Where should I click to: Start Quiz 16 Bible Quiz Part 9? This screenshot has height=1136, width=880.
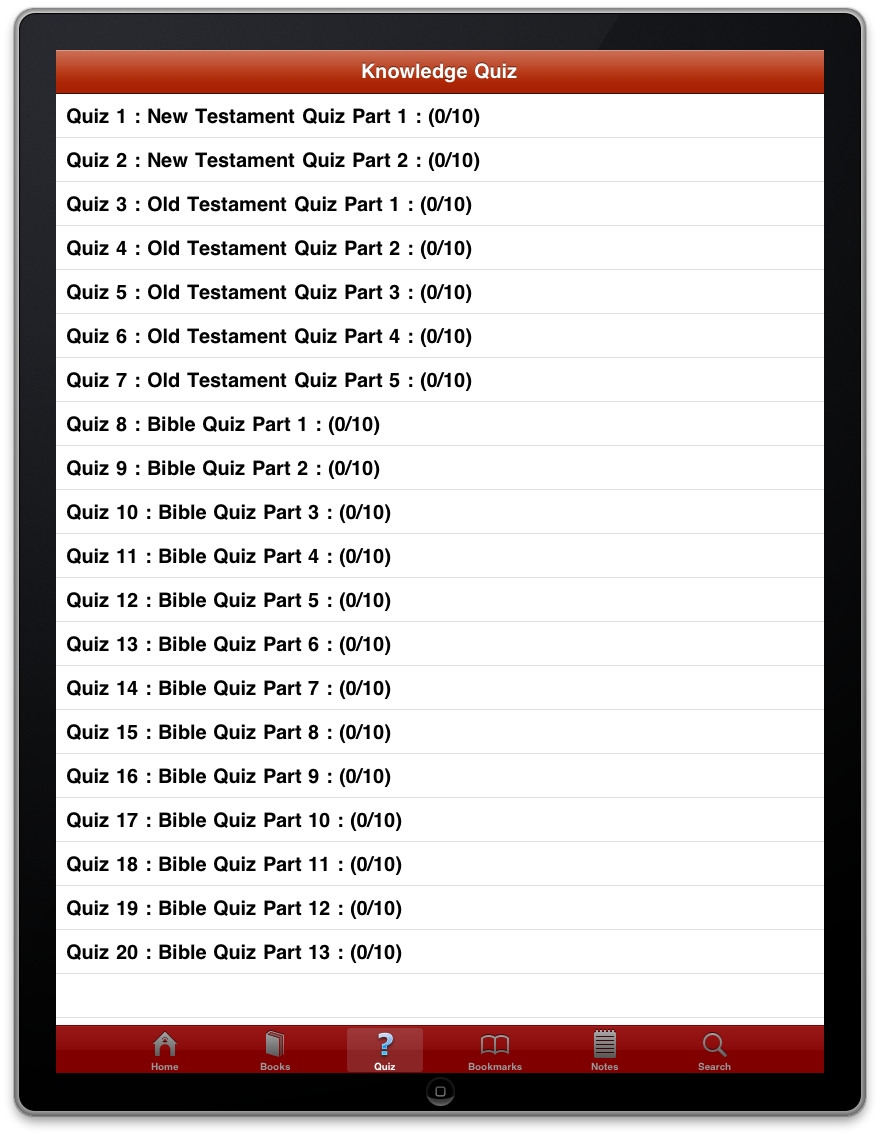229,776
